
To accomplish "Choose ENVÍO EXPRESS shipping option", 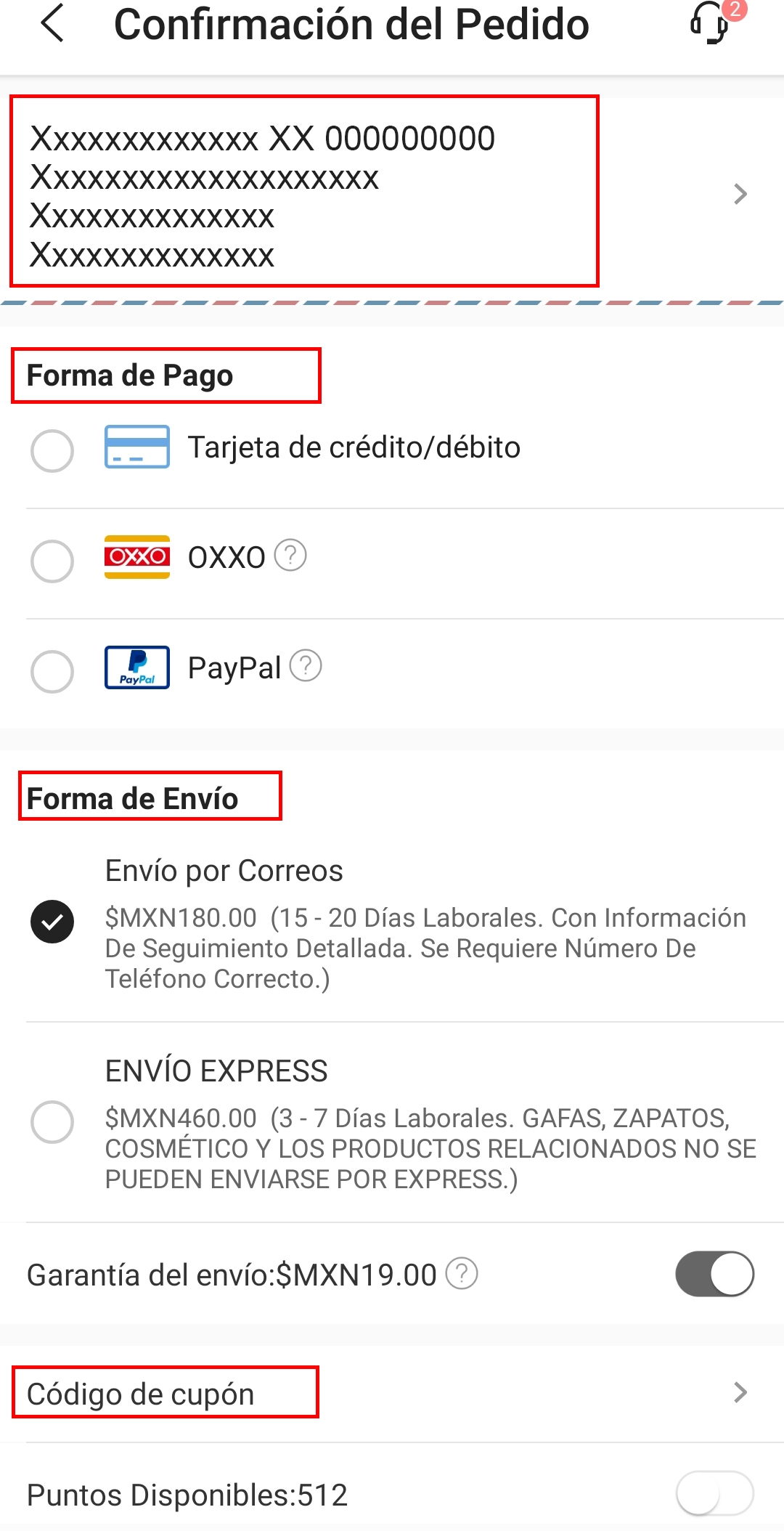I will tap(52, 1121).
